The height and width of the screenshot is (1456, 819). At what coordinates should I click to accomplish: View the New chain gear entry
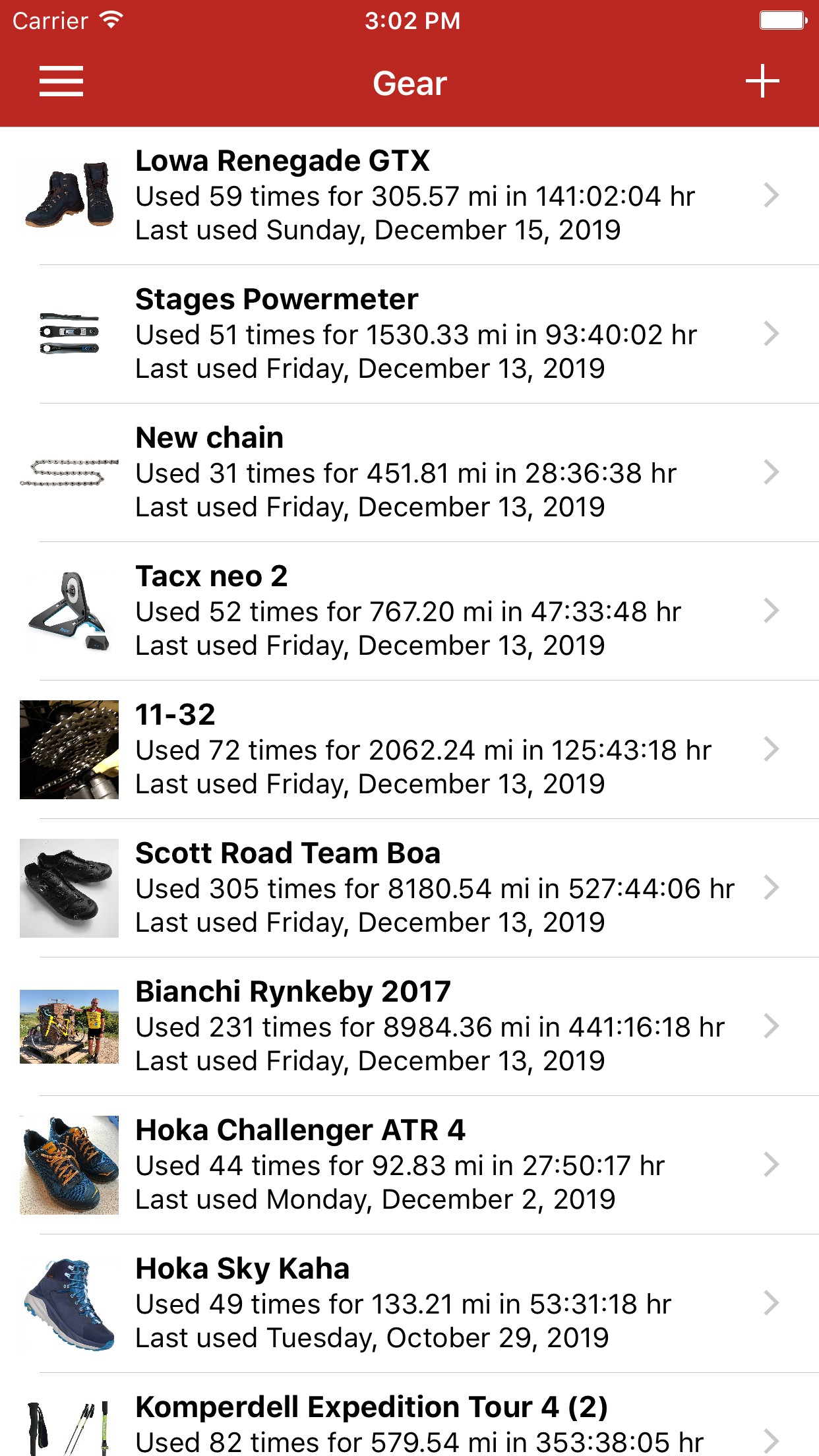pos(409,473)
